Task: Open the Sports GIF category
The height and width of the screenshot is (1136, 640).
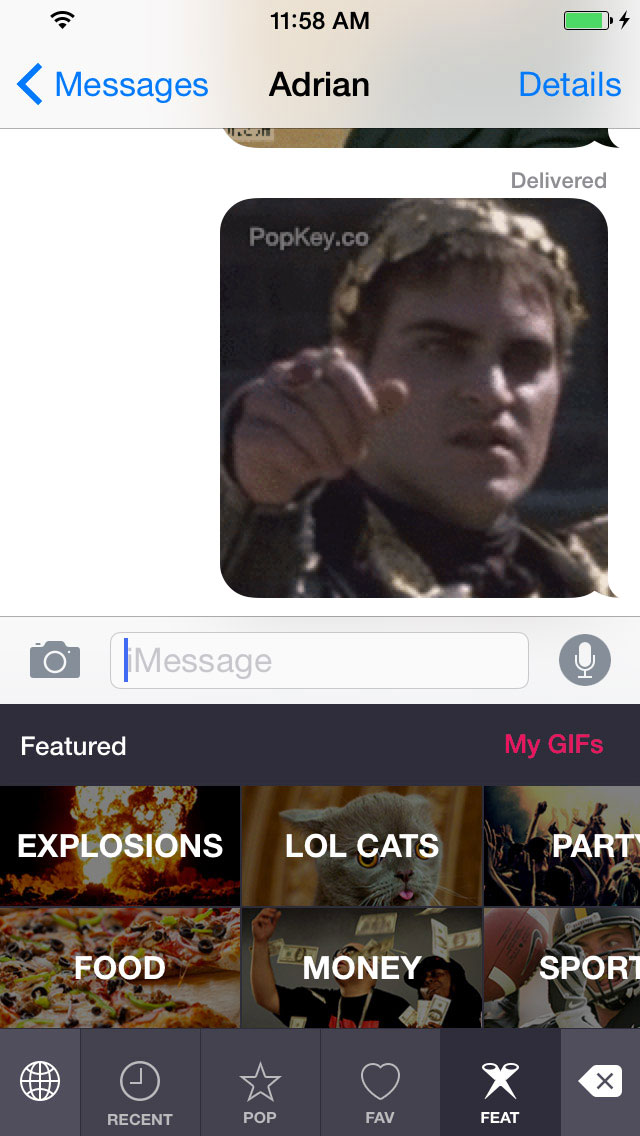Action: (562, 968)
